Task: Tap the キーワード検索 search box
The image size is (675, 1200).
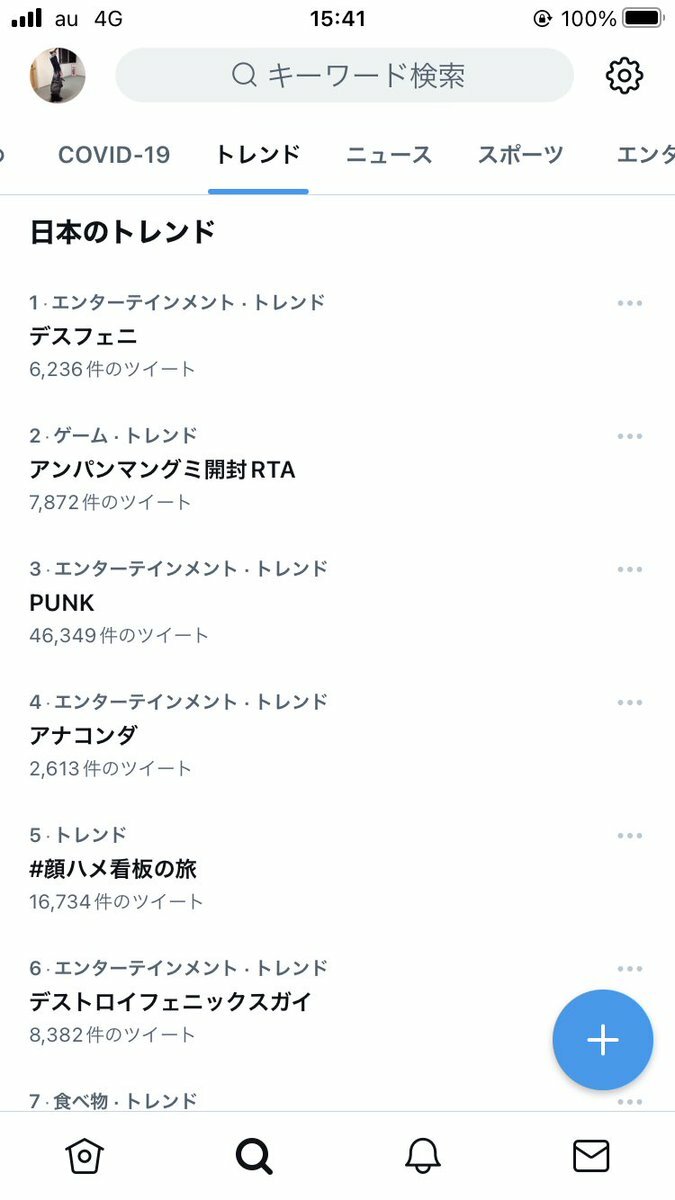Action: tap(345, 75)
